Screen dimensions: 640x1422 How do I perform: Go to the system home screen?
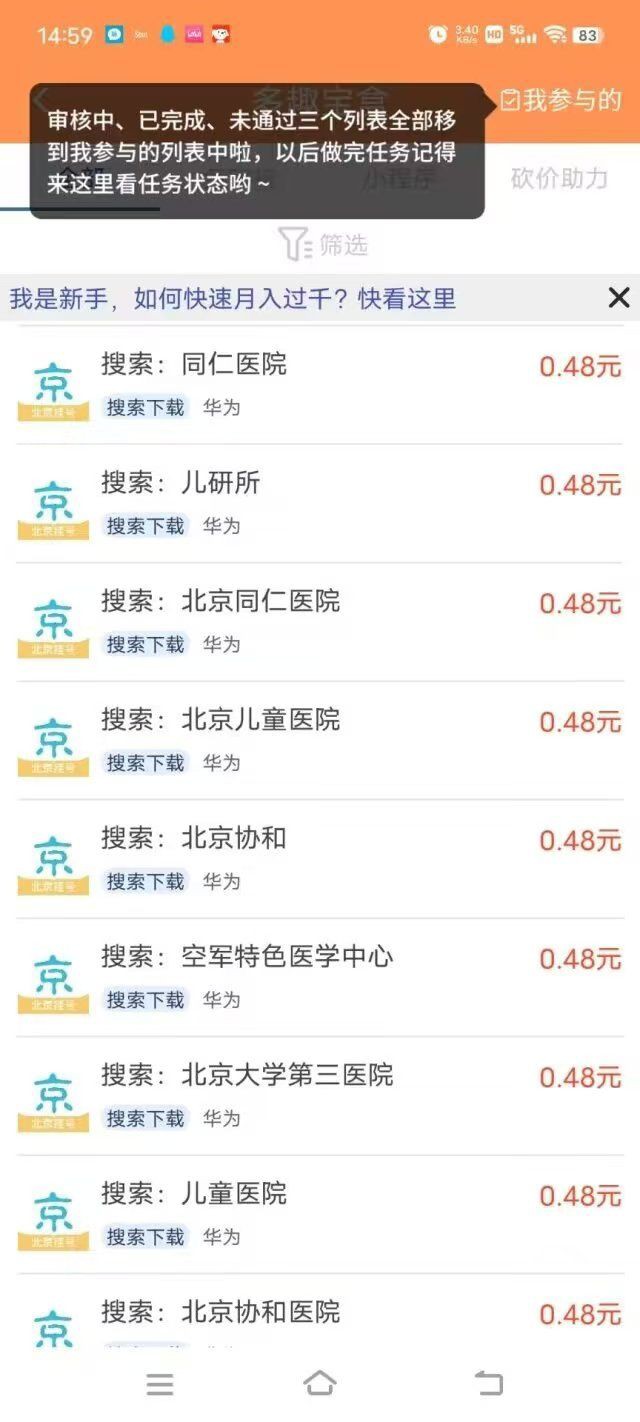[320, 1384]
